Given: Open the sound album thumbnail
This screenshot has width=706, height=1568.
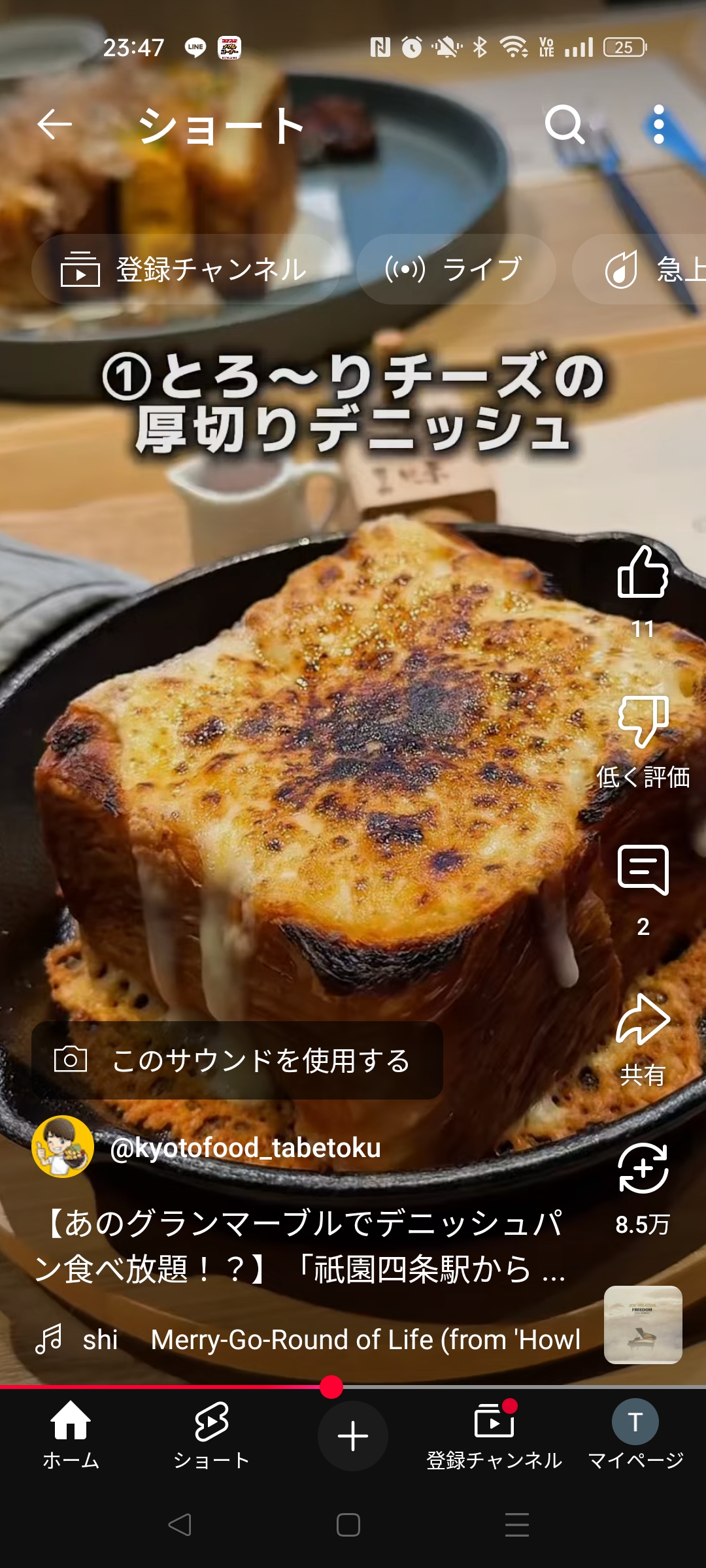Looking at the screenshot, I should tap(643, 1325).
